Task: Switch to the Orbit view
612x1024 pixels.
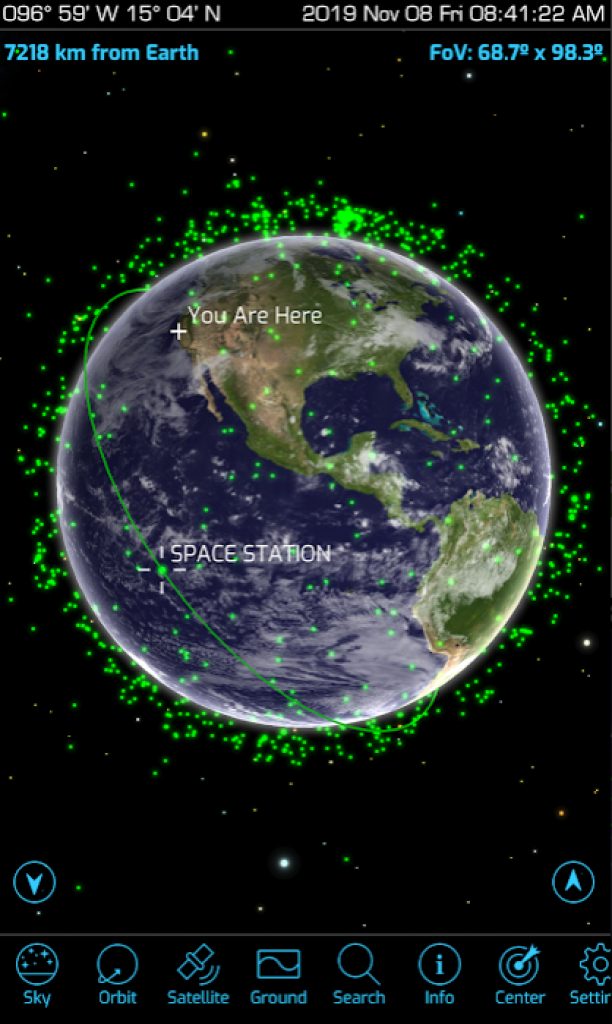Action: pos(117,974)
